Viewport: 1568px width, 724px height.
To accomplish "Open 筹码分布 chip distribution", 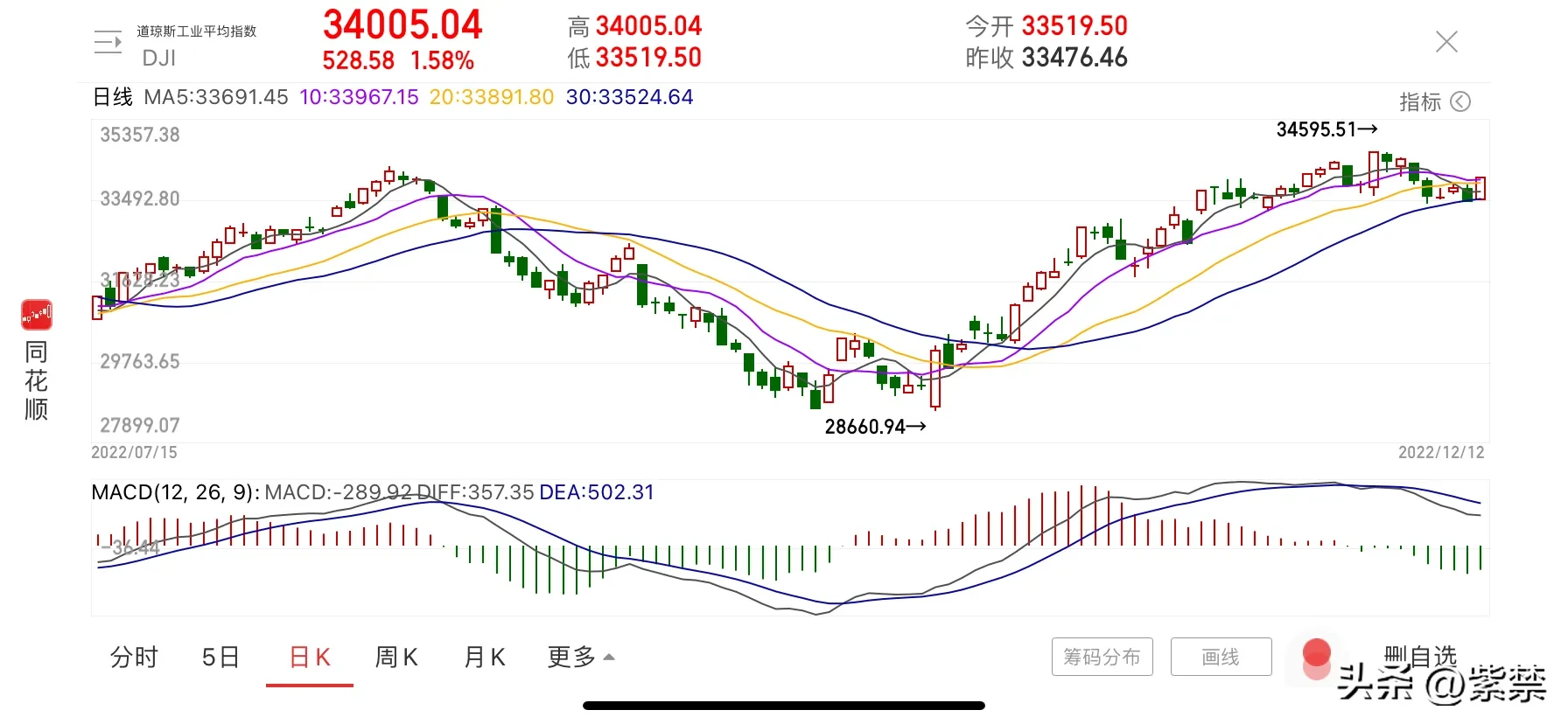I will pyautogui.click(x=1102, y=657).
